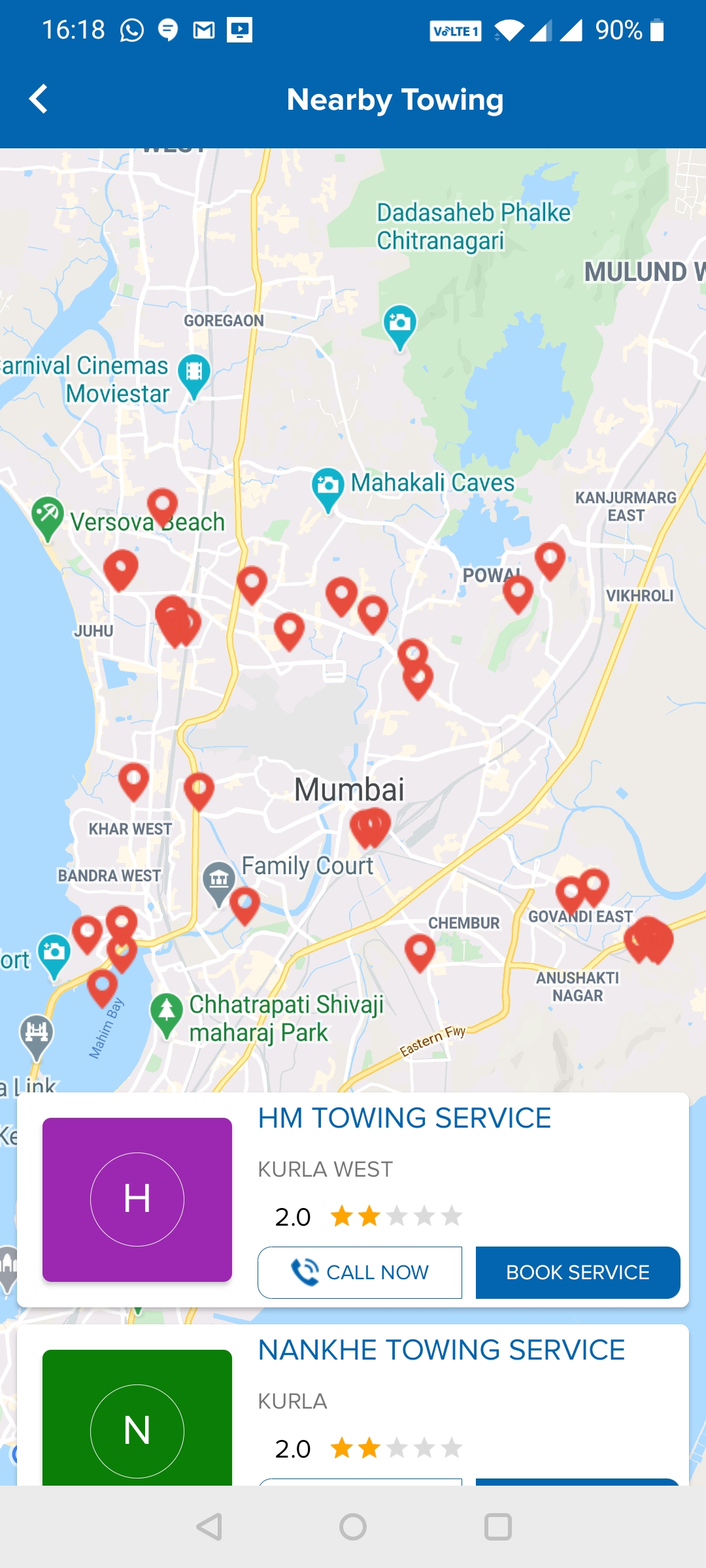Select the map pin near Chembur

[x=420, y=951]
